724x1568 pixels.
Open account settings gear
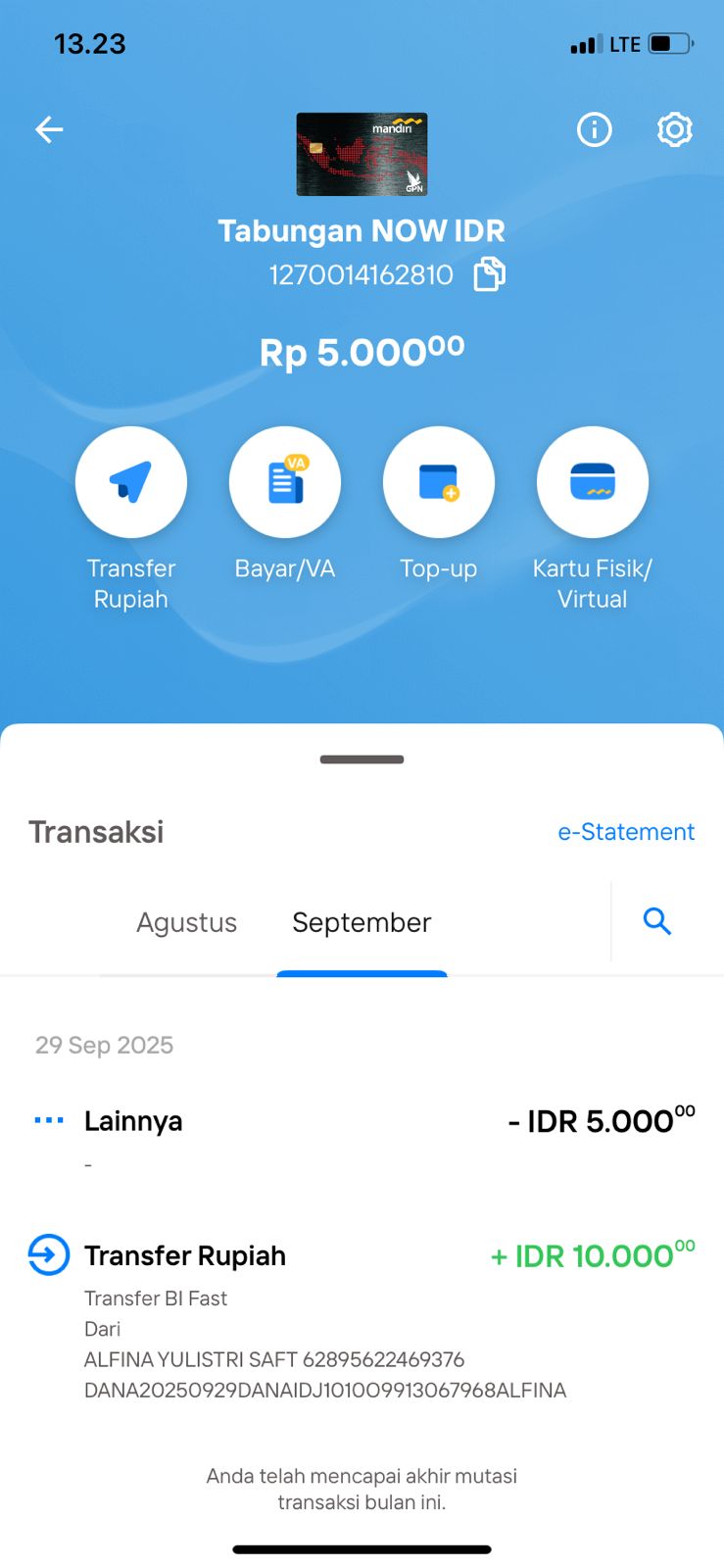(674, 129)
